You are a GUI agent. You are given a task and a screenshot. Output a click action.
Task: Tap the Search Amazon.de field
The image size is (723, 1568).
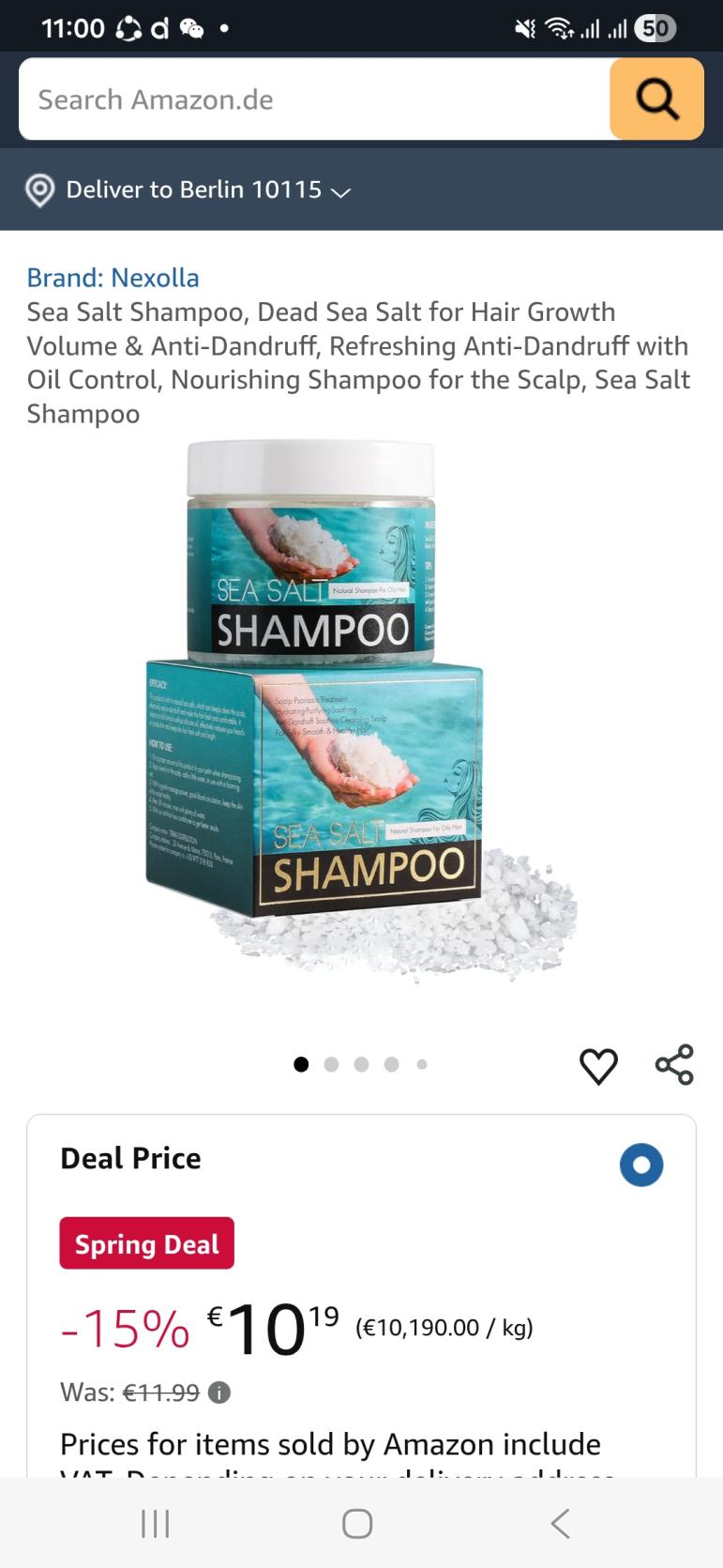pyautogui.click(x=314, y=99)
